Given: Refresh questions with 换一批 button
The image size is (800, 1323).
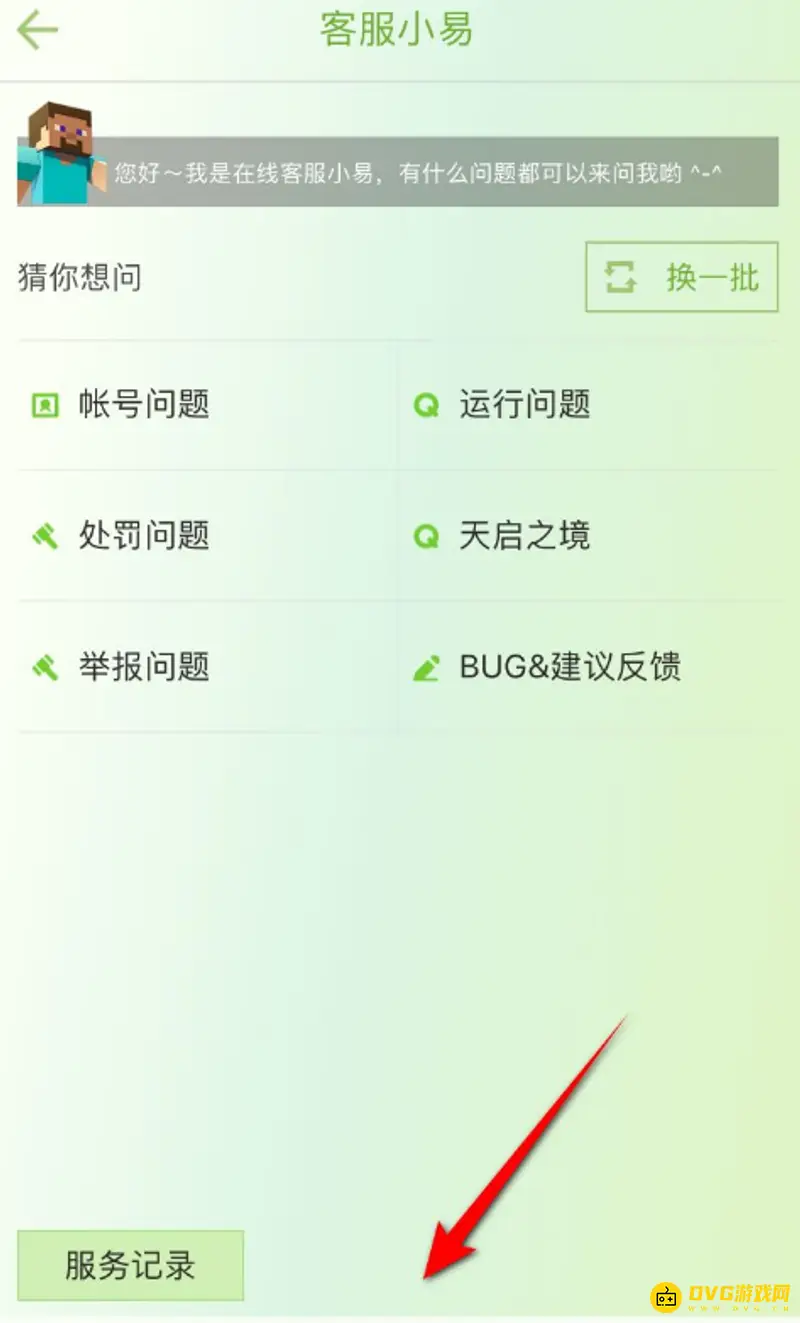Looking at the screenshot, I should point(681,277).
